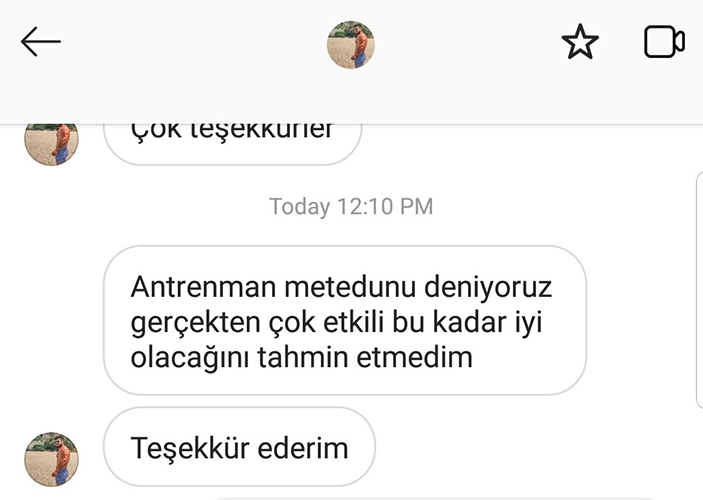Start a video call

663,42
